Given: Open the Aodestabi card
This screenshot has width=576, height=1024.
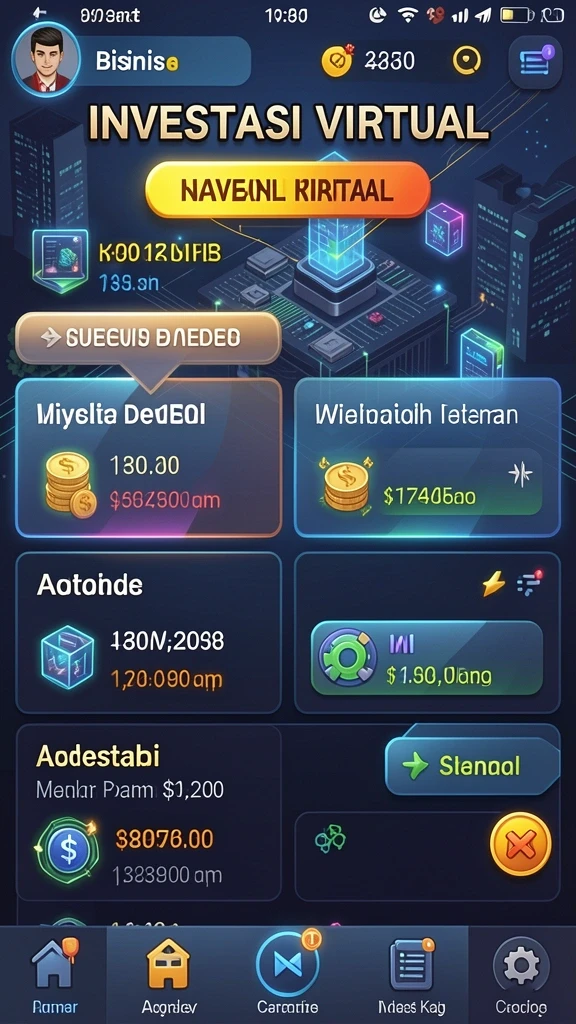Looking at the screenshot, I should coord(149,813).
